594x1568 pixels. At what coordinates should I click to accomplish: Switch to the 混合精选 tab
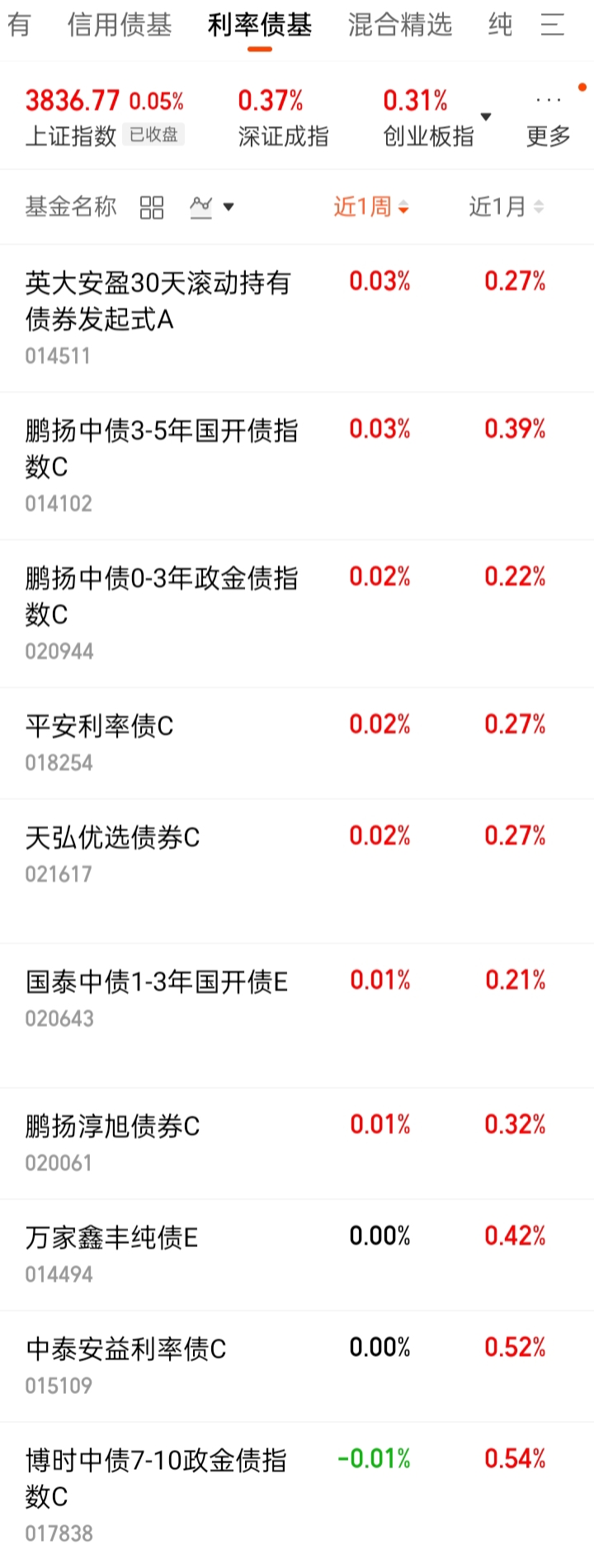click(x=400, y=25)
